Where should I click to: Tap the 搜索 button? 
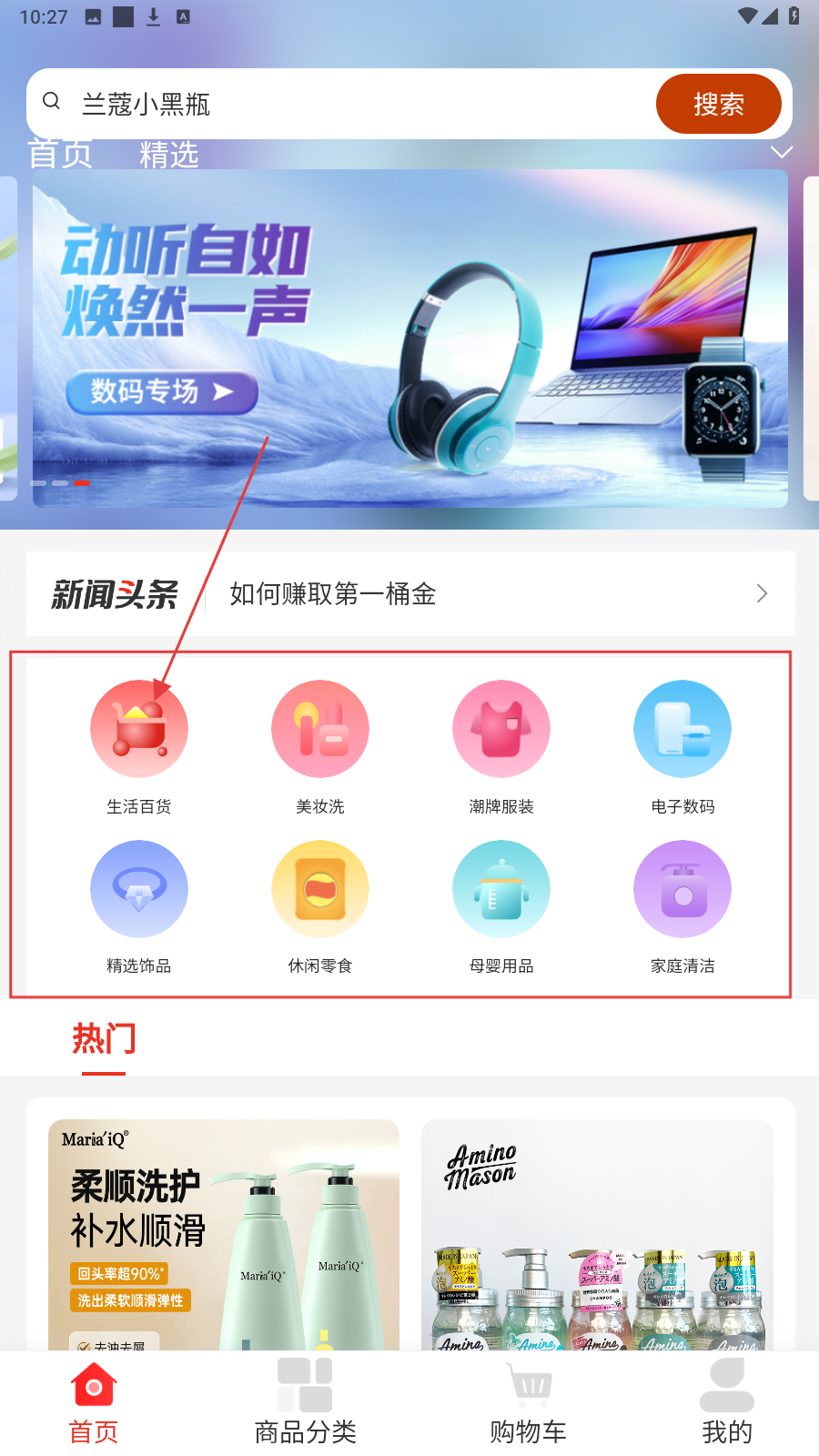click(718, 104)
